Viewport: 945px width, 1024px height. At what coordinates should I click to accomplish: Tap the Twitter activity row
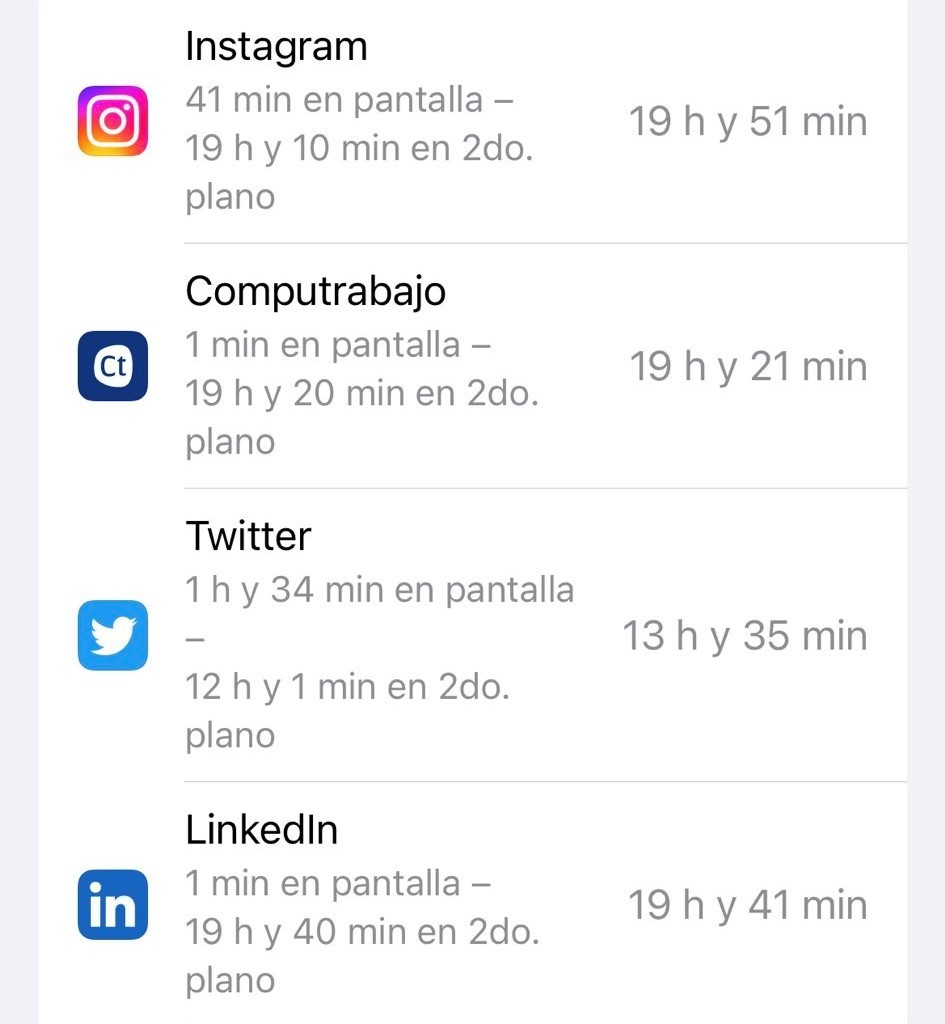[x=472, y=636]
